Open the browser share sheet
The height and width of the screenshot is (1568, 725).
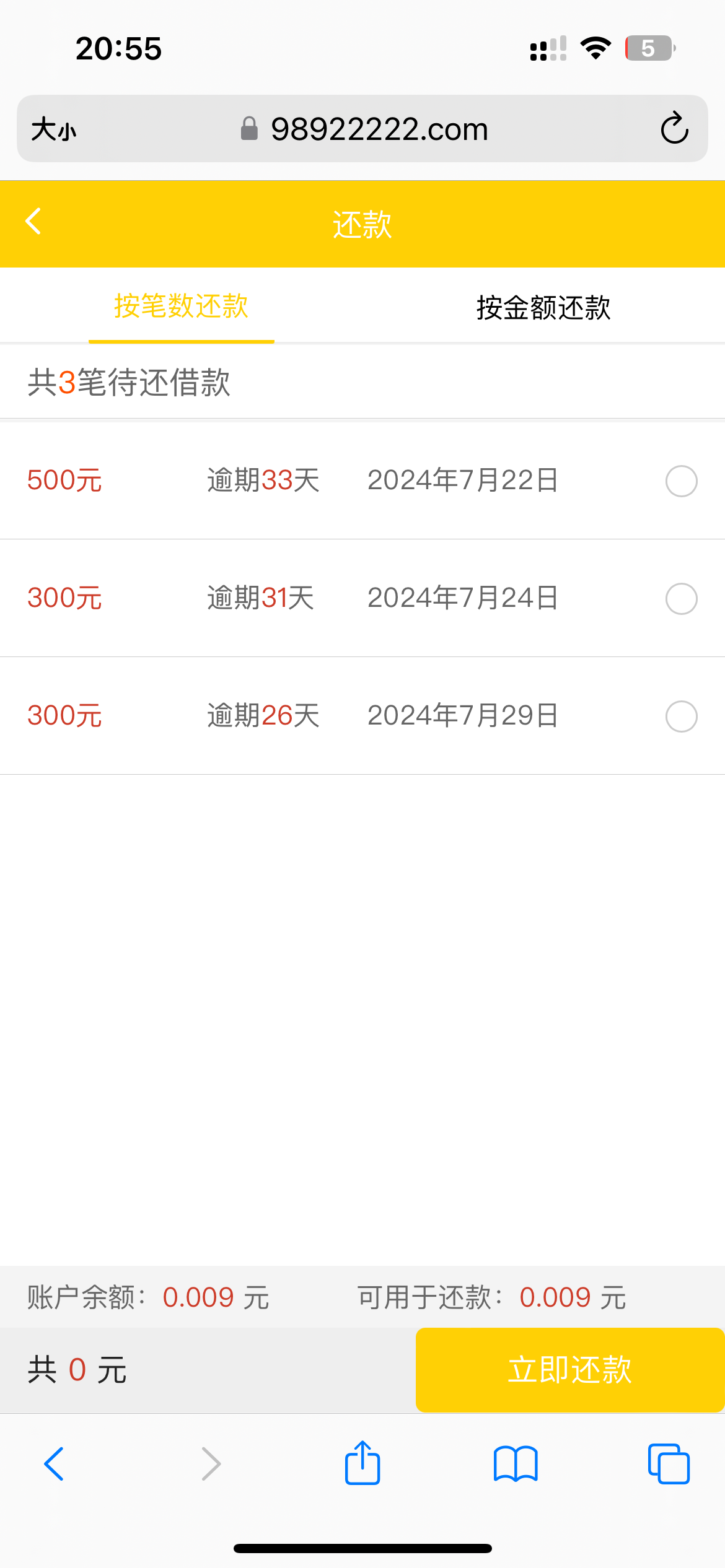362,1463
